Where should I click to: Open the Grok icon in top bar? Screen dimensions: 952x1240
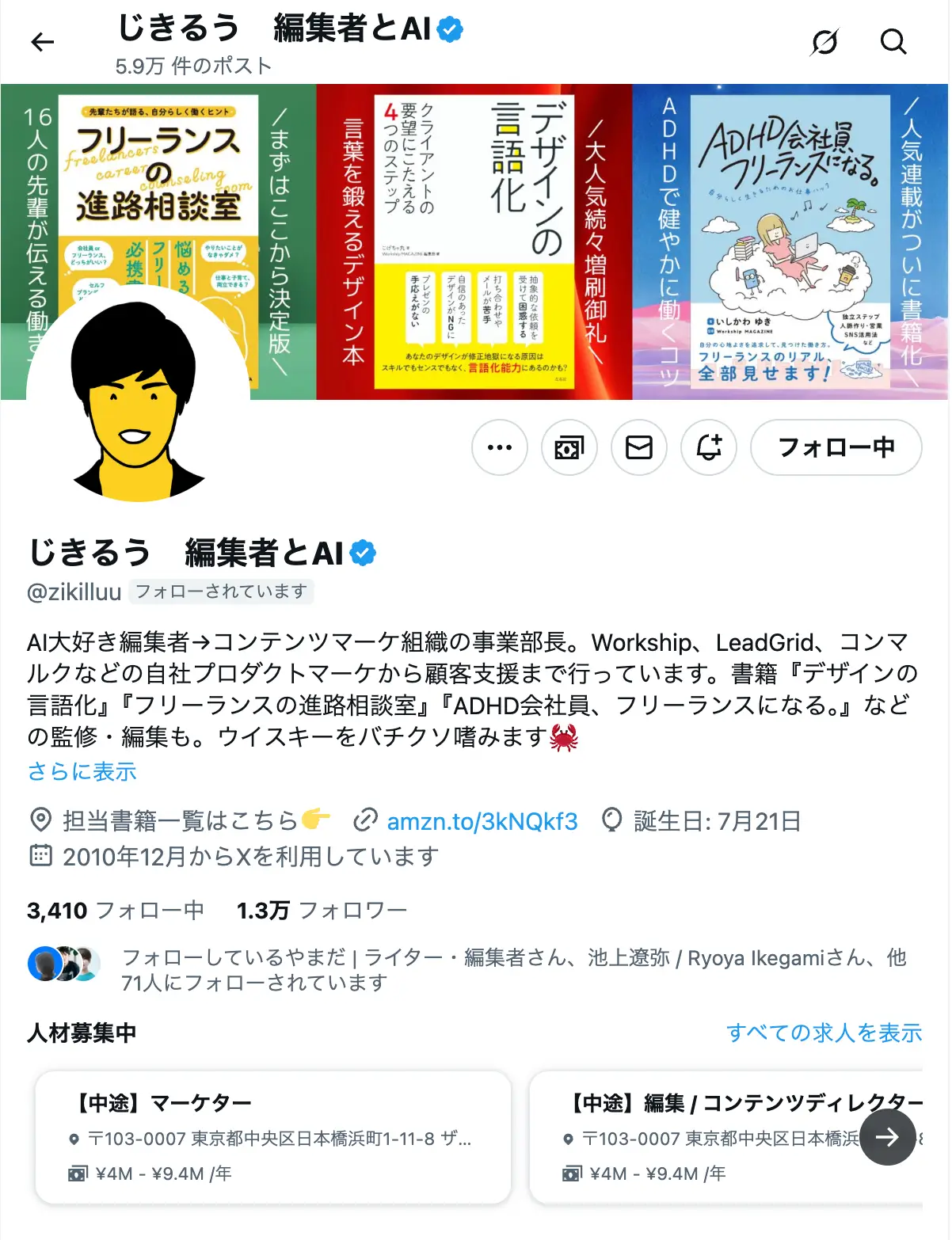[x=824, y=42]
